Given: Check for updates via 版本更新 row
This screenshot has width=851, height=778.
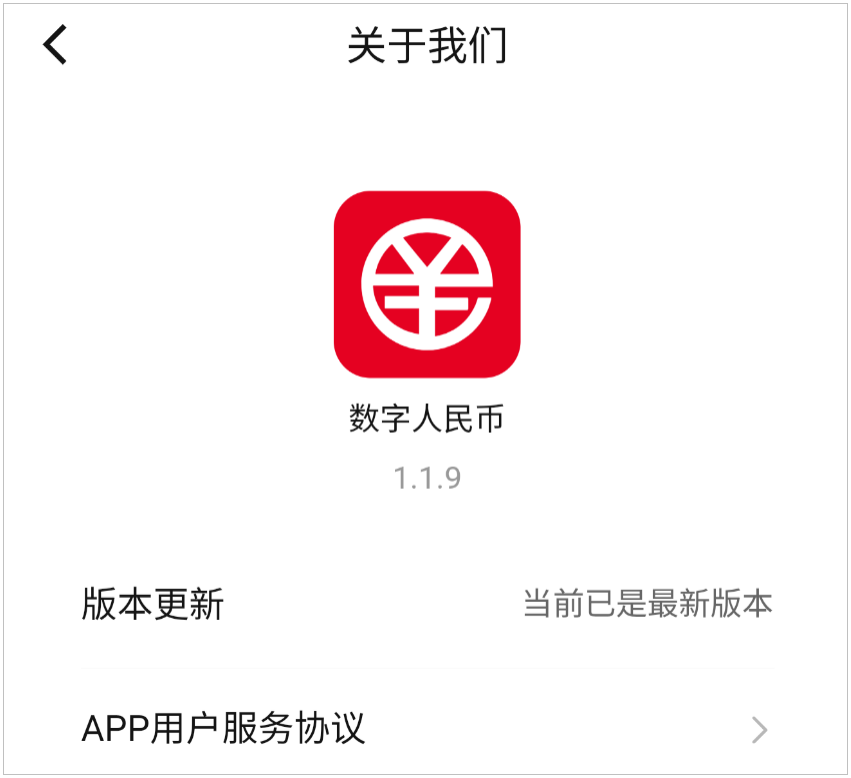Looking at the screenshot, I should point(426,605).
